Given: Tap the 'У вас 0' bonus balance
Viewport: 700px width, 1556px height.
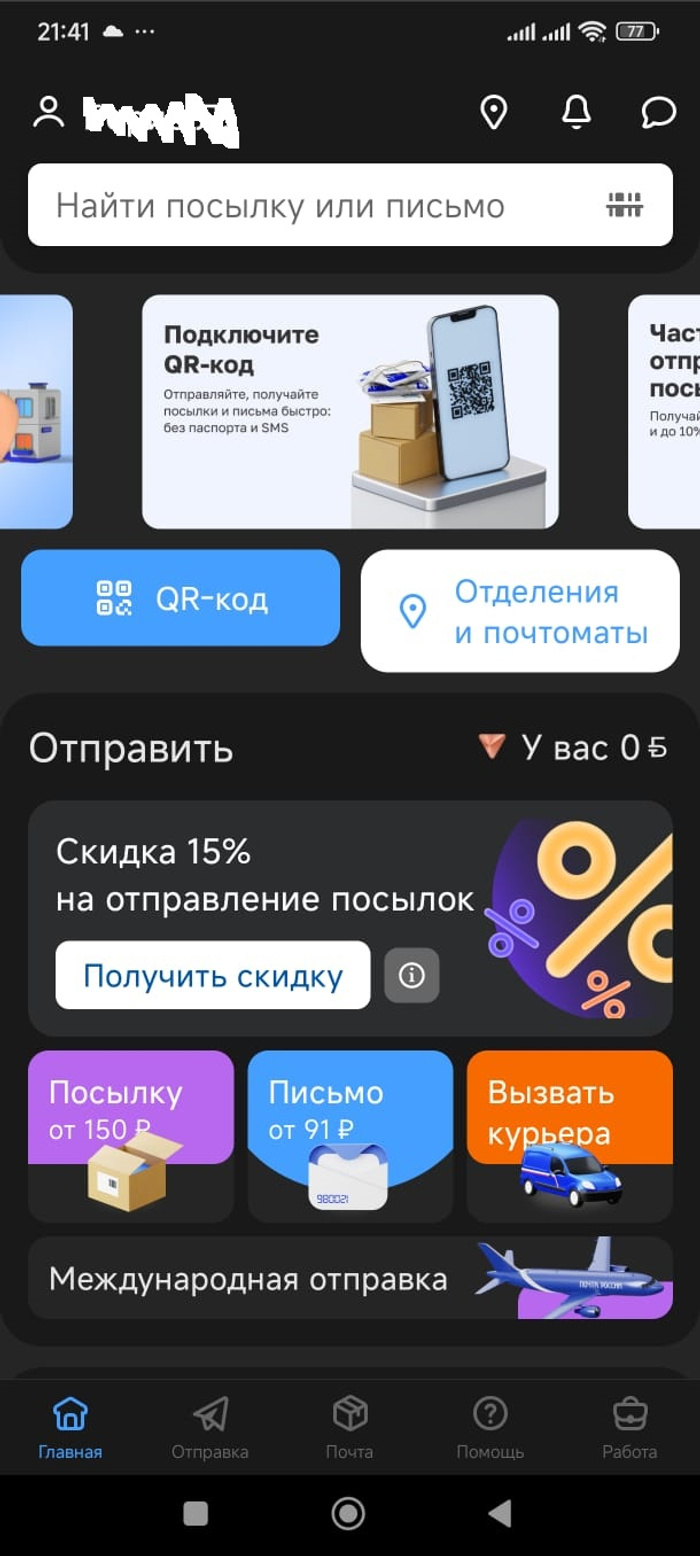Looking at the screenshot, I should 573,747.
